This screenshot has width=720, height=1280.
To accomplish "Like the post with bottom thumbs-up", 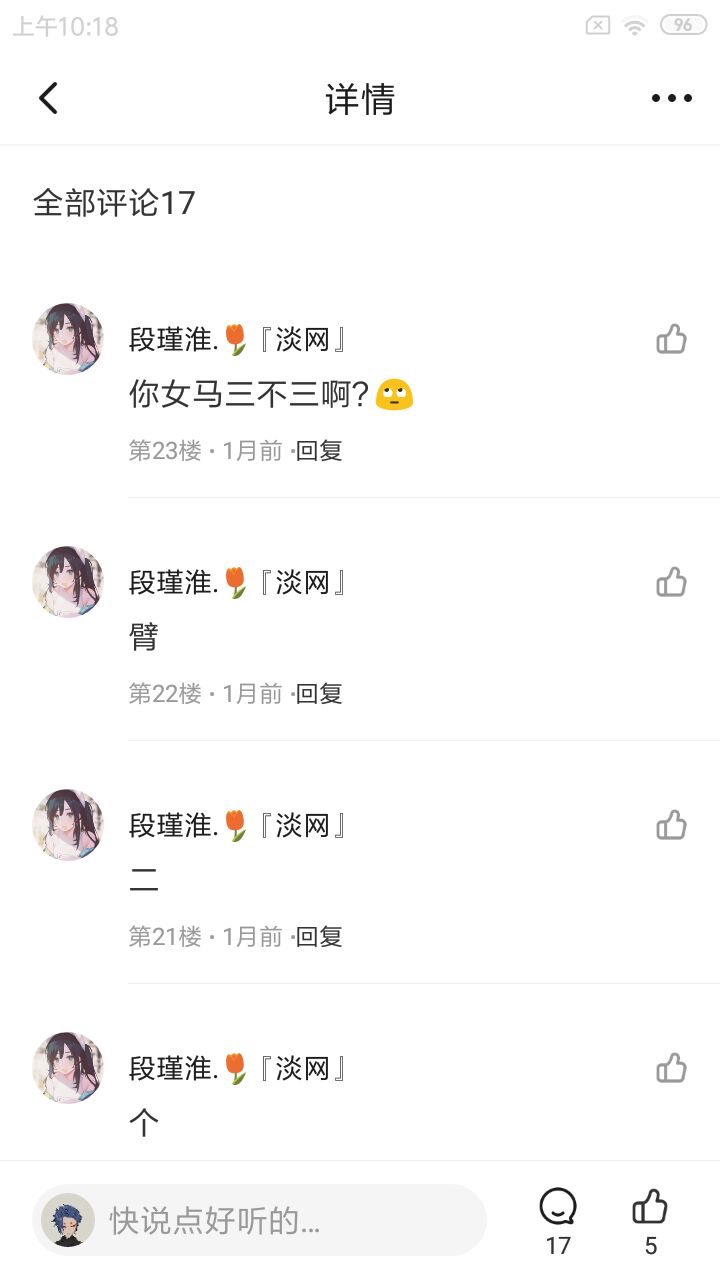I will point(650,1208).
